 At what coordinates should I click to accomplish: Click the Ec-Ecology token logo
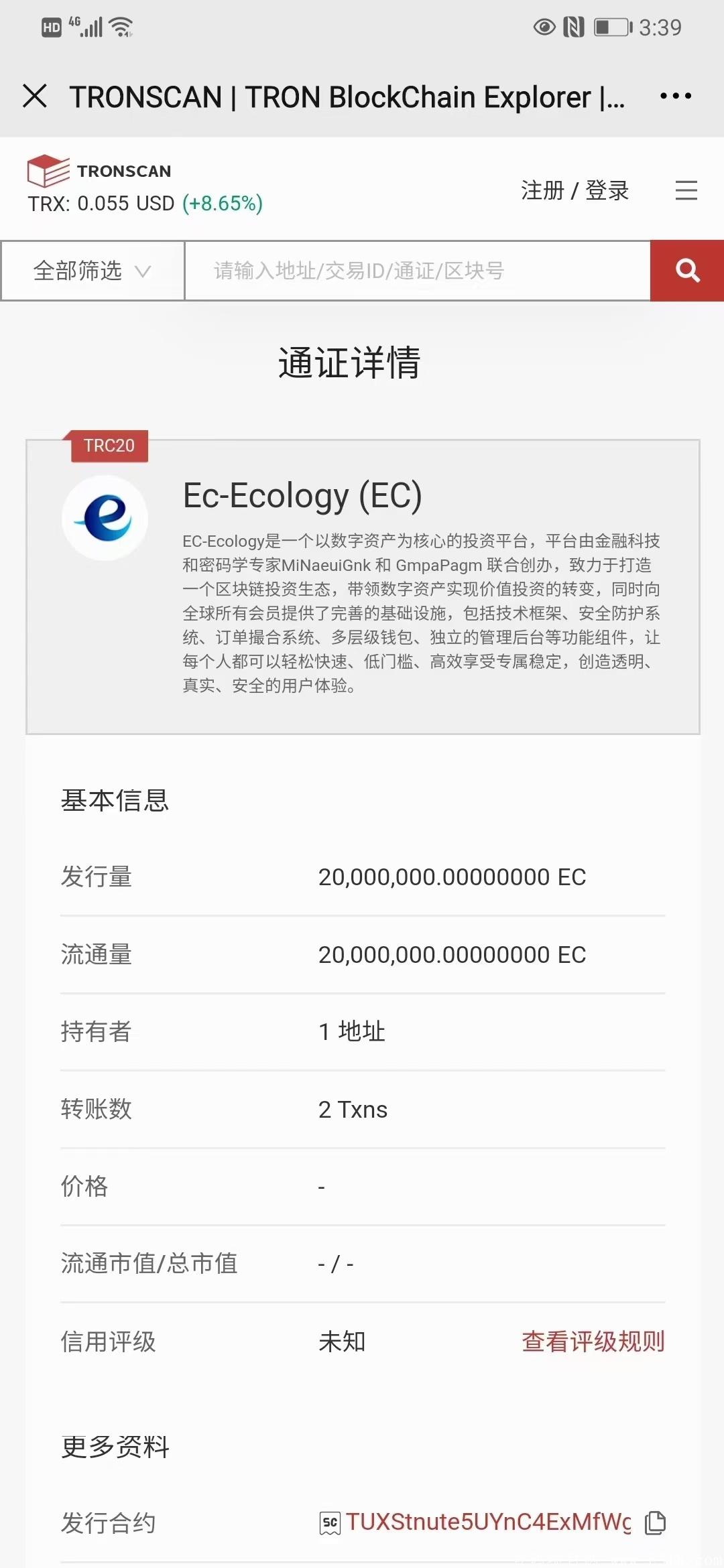(x=105, y=518)
